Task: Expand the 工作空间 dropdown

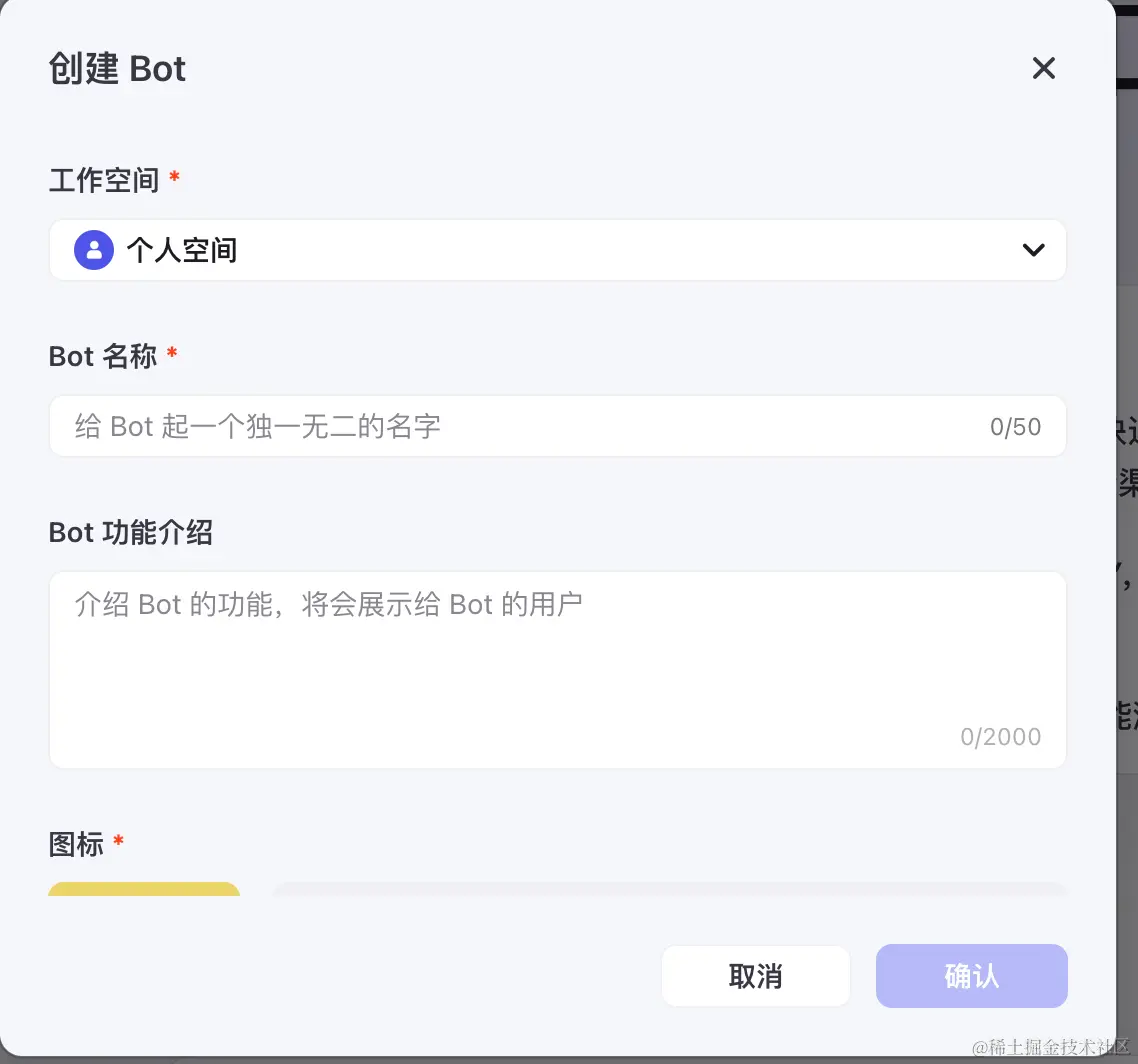Action: coord(557,250)
